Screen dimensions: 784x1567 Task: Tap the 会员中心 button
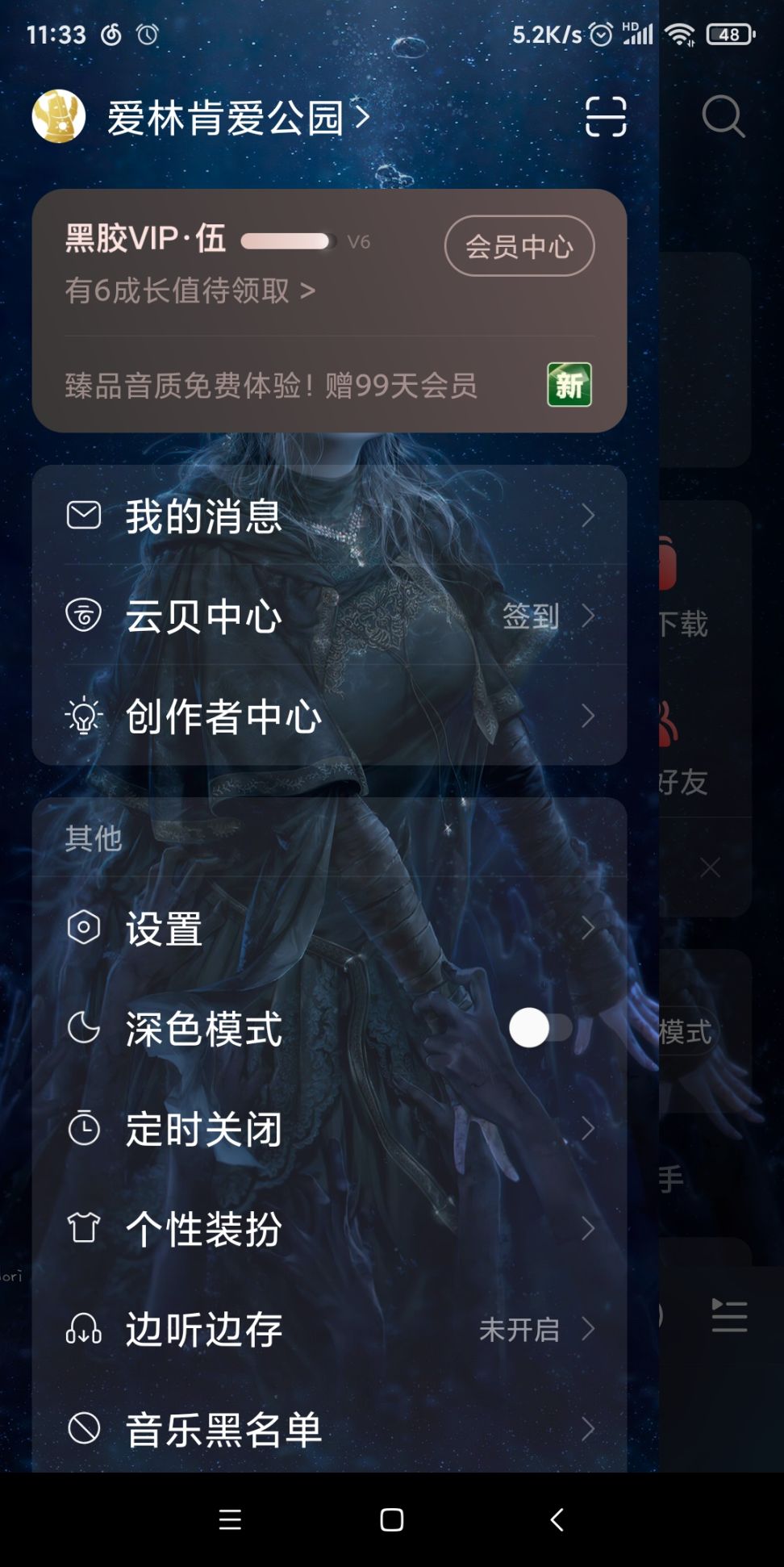coord(519,246)
